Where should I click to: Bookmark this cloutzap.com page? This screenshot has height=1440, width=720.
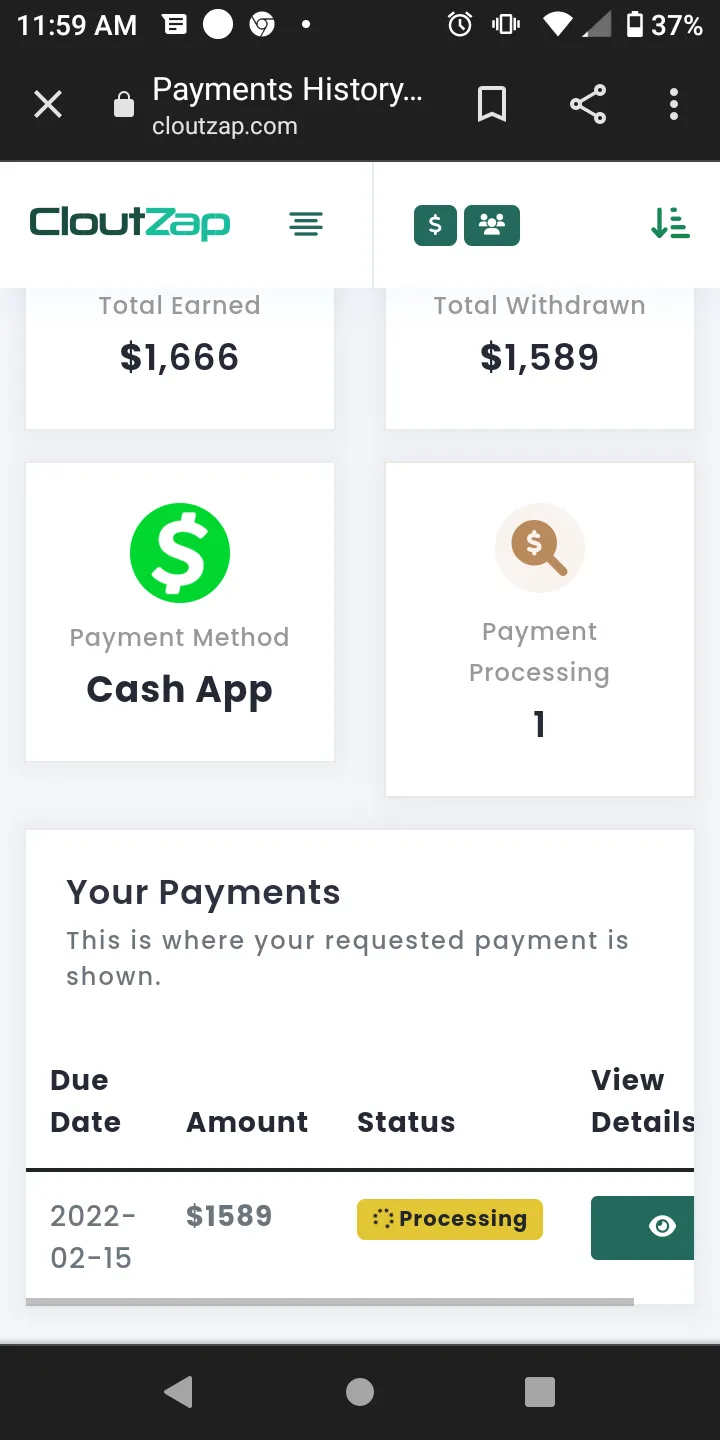pos(491,104)
